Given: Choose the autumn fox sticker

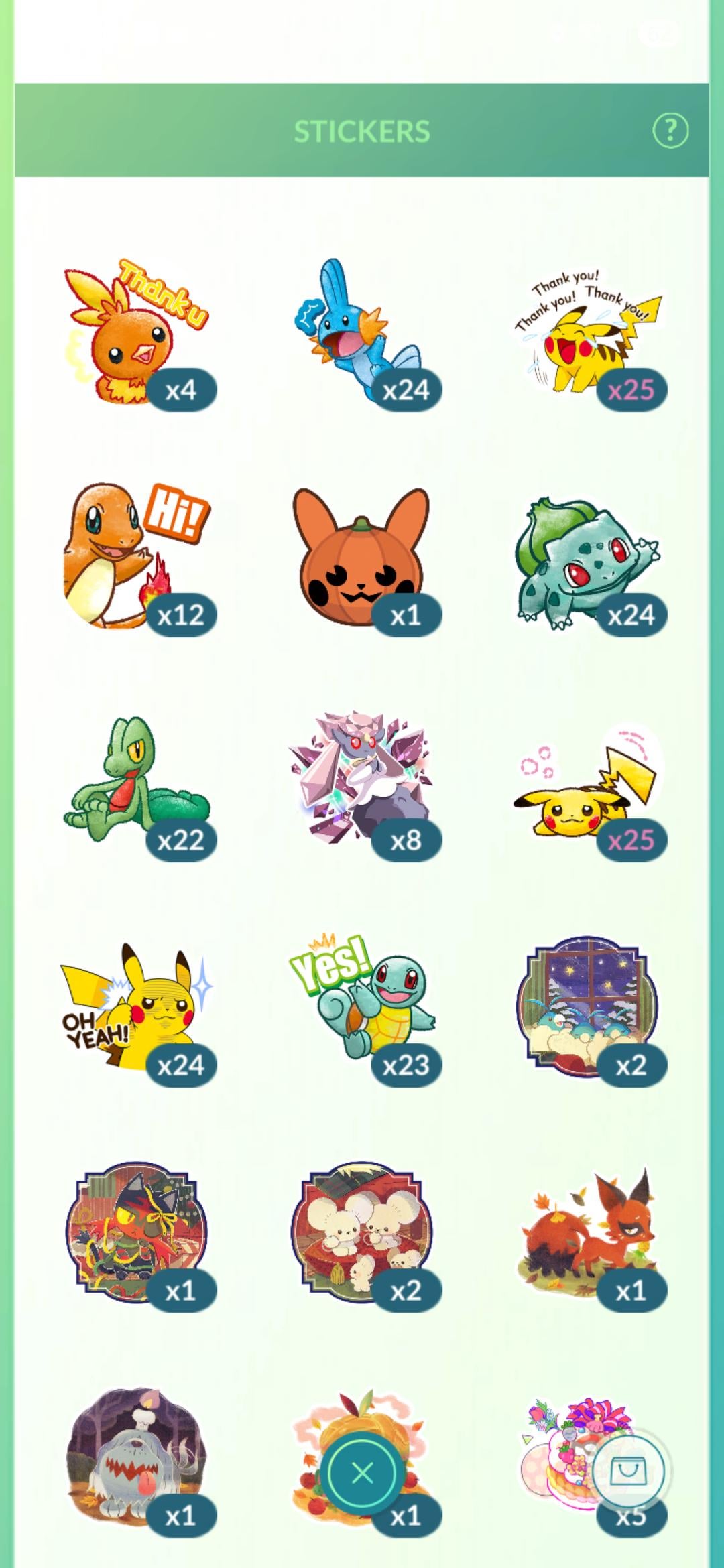Looking at the screenshot, I should tap(587, 1232).
